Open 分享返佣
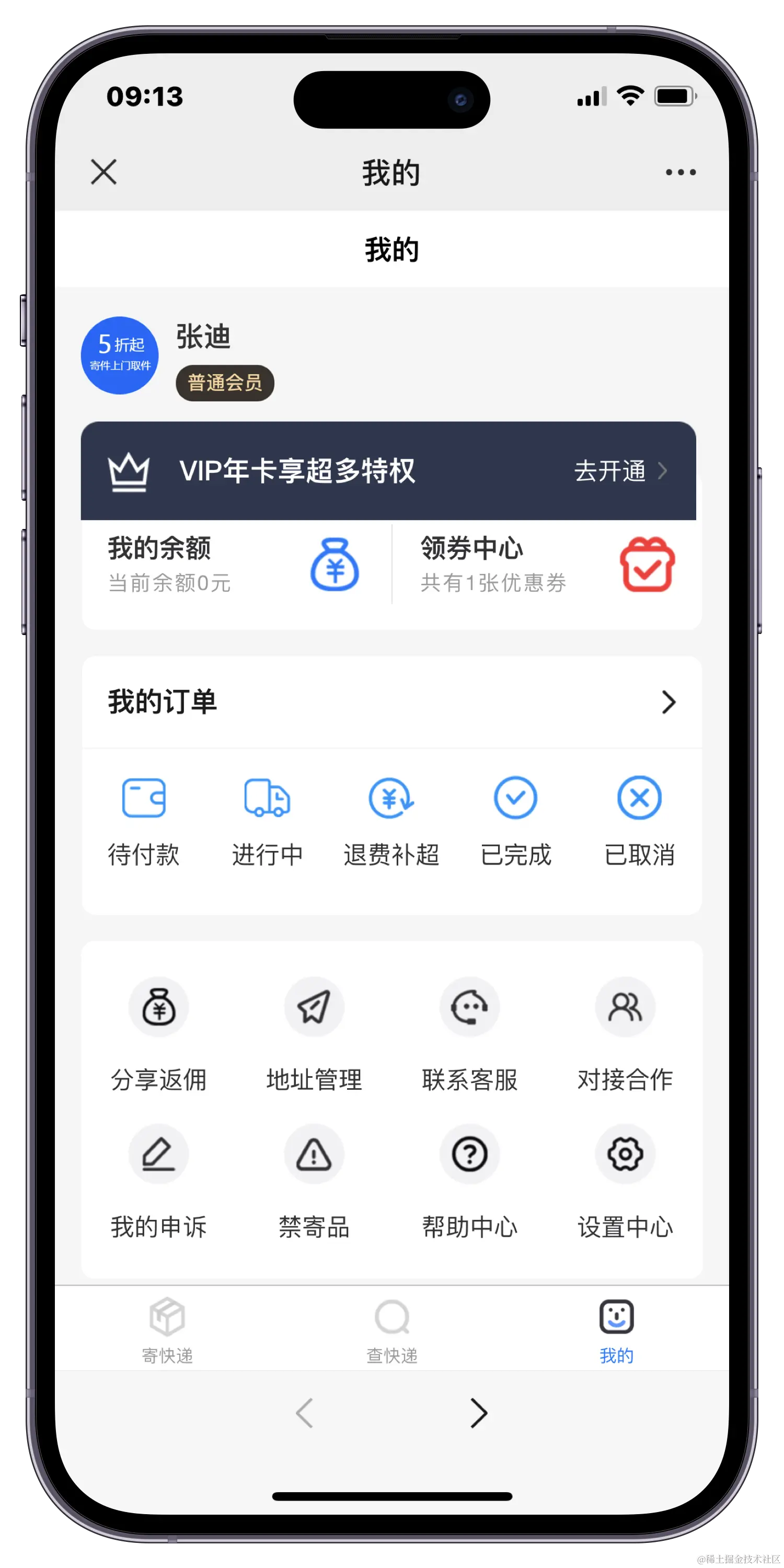Viewport: 784px width, 1568px height. 159,1032
